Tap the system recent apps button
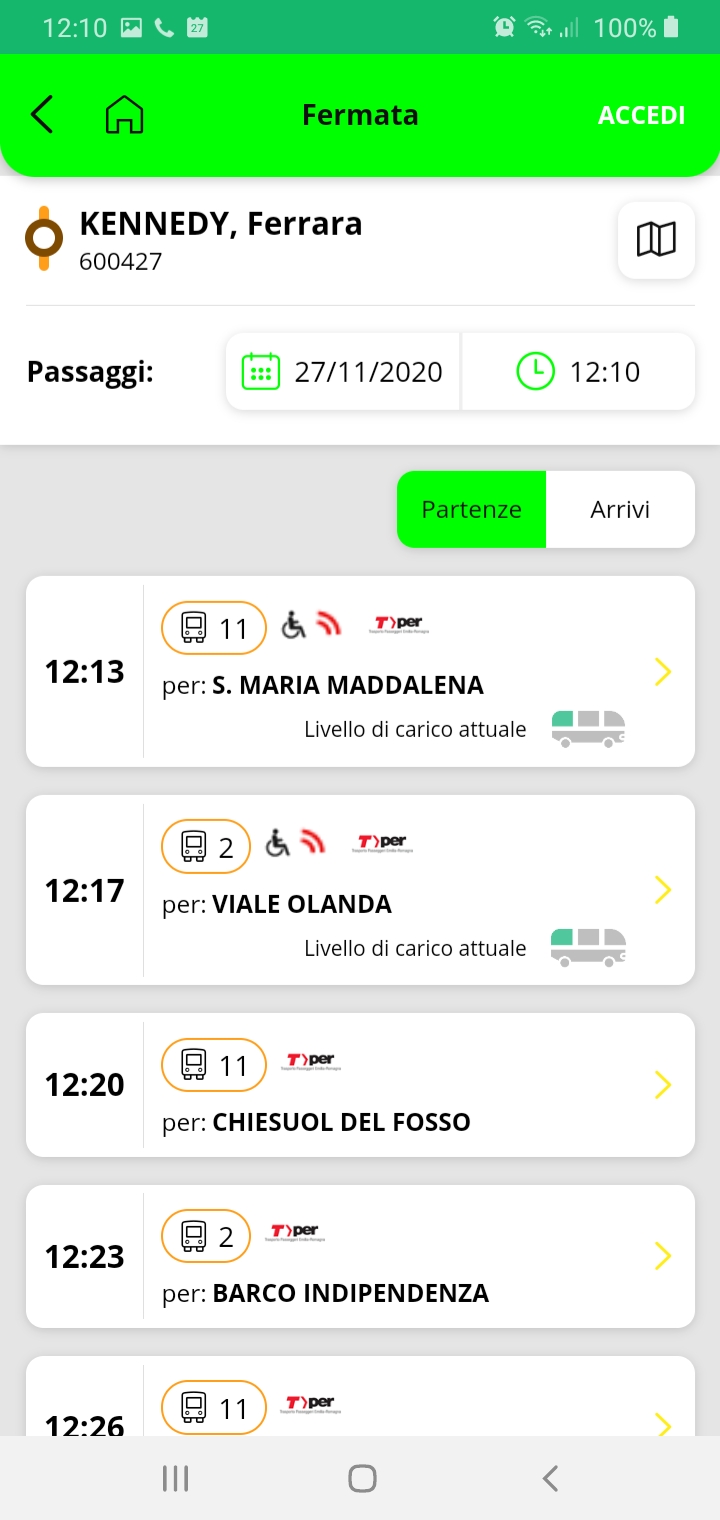 176,1478
